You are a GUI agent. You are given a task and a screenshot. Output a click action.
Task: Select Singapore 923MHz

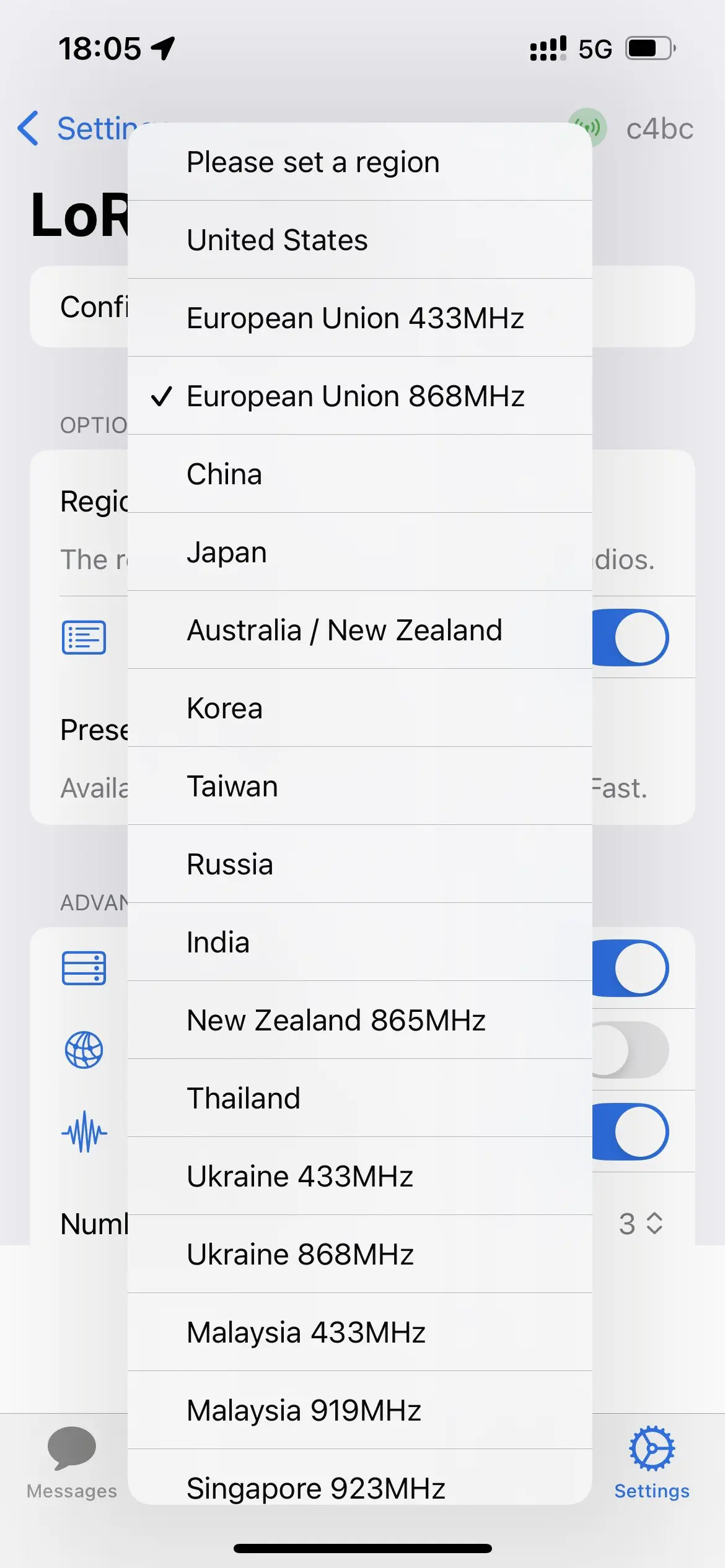coord(359,1483)
